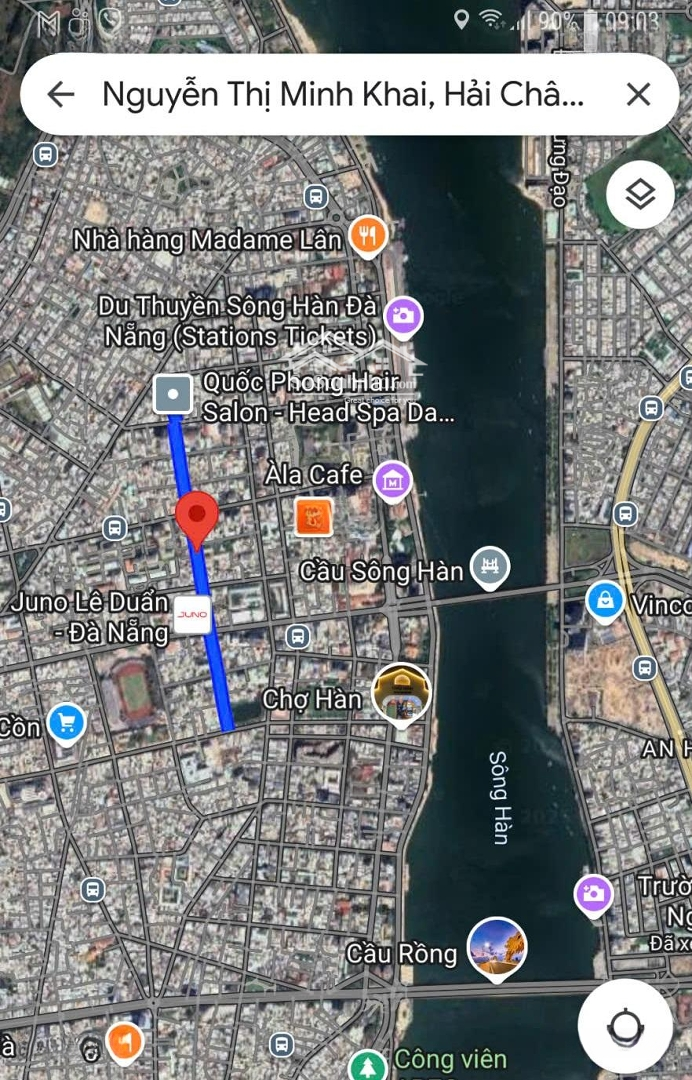692x1080 pixels.
Task: Go back from the search results
Action: (61, 94)
